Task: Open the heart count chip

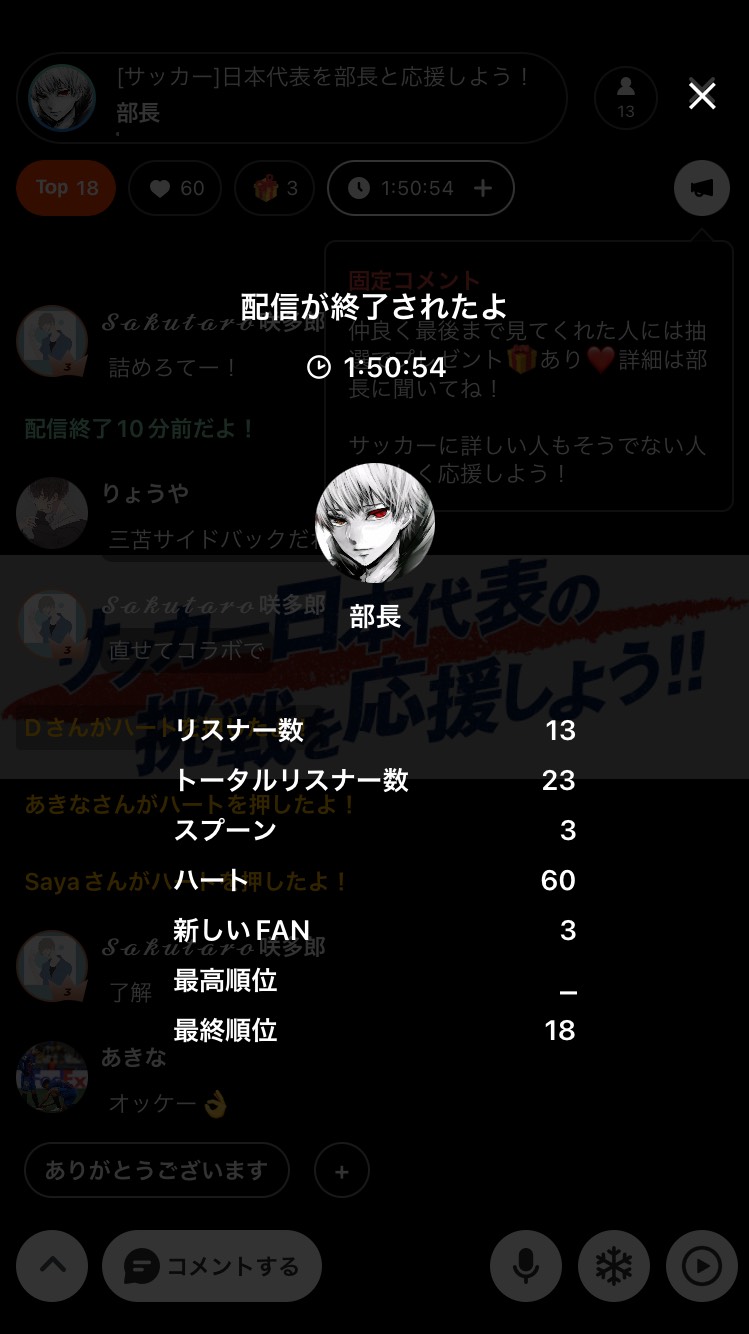Action: [175, 188]
